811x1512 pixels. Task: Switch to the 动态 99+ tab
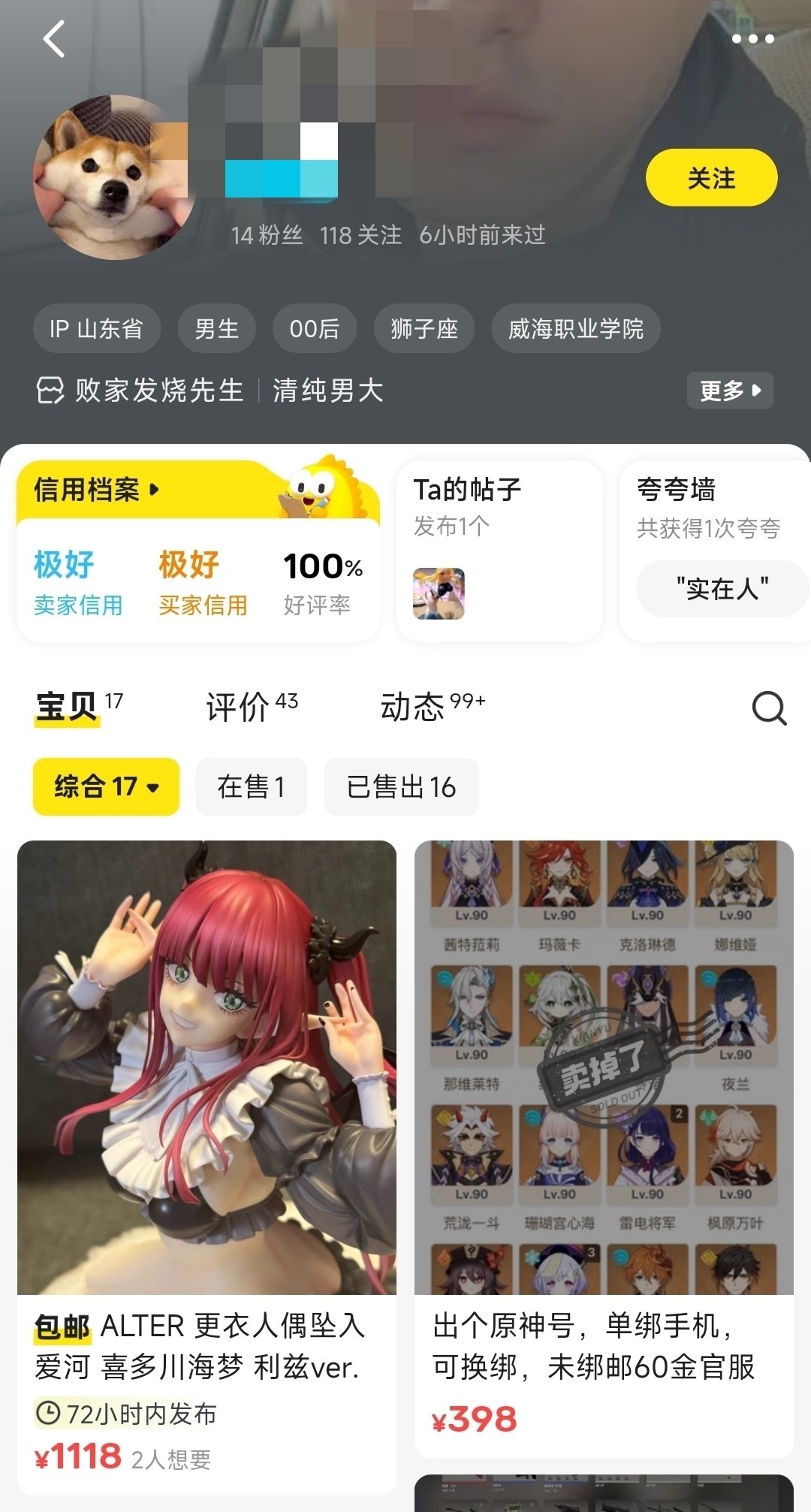point(433,706)
